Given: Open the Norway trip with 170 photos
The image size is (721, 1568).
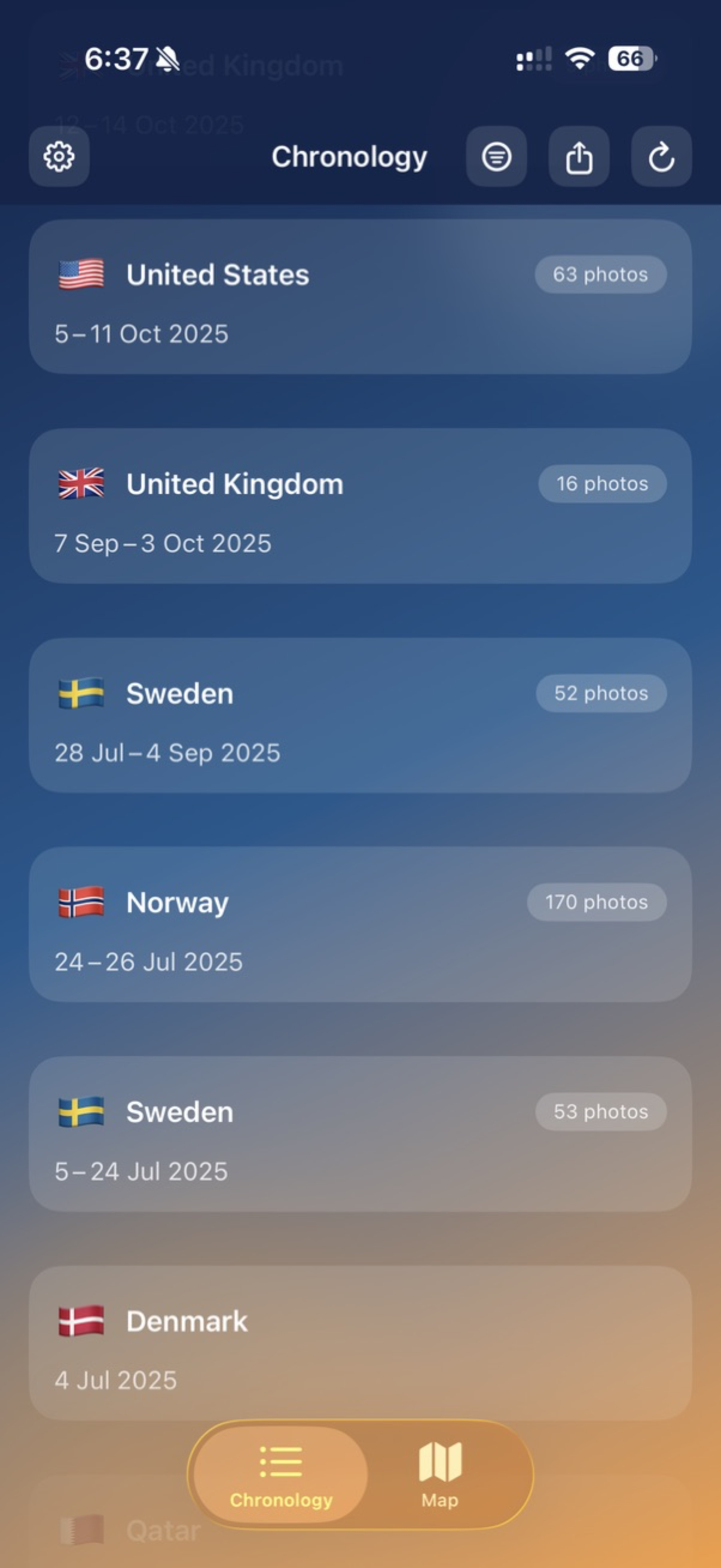Looking at the screenshot, I should point(360,928).
